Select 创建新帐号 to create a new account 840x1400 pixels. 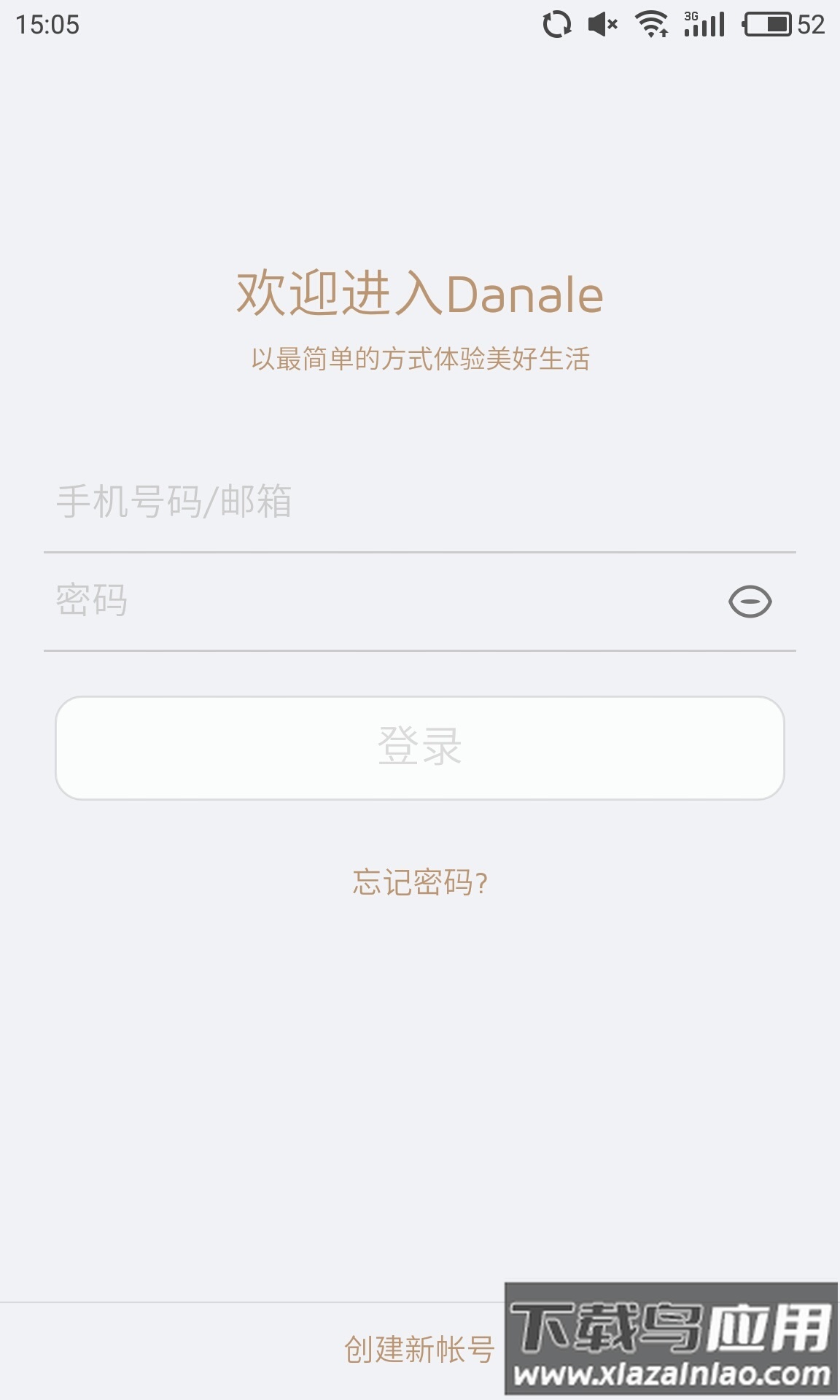pos(420,1347)
